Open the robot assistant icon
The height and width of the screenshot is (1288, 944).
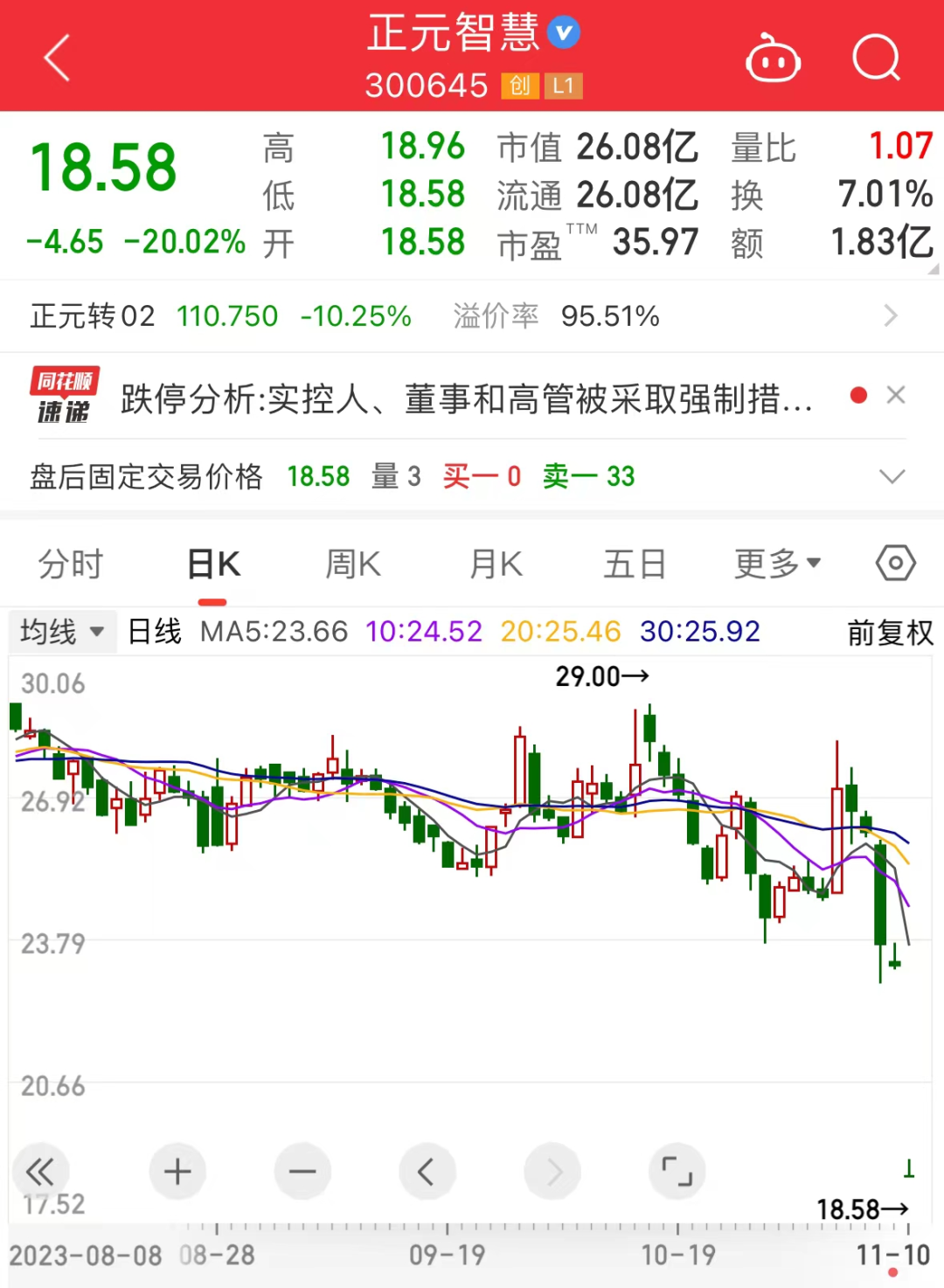click(x=773, y=59)
